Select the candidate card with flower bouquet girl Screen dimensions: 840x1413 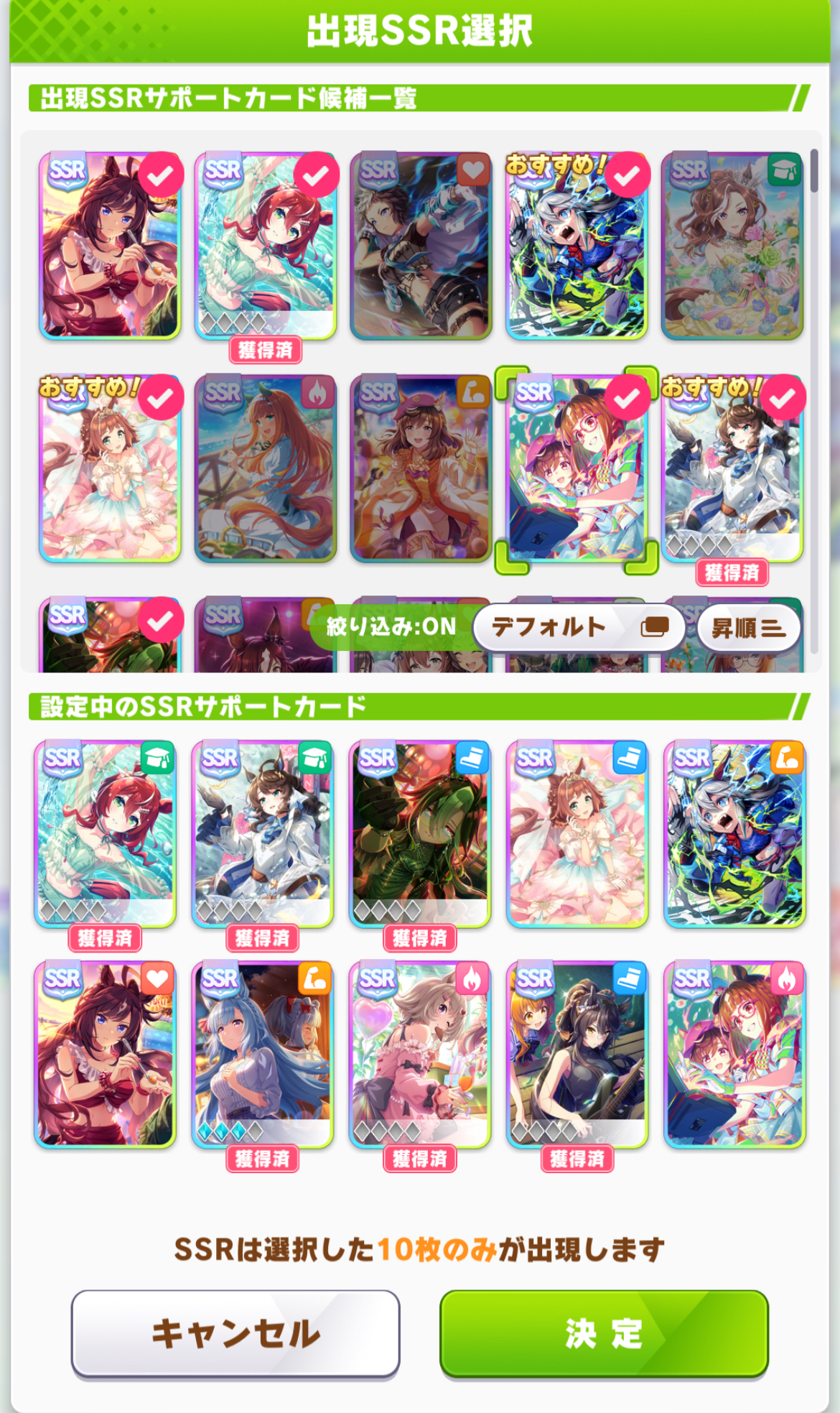pyautogui.click(x=732, y=246)
